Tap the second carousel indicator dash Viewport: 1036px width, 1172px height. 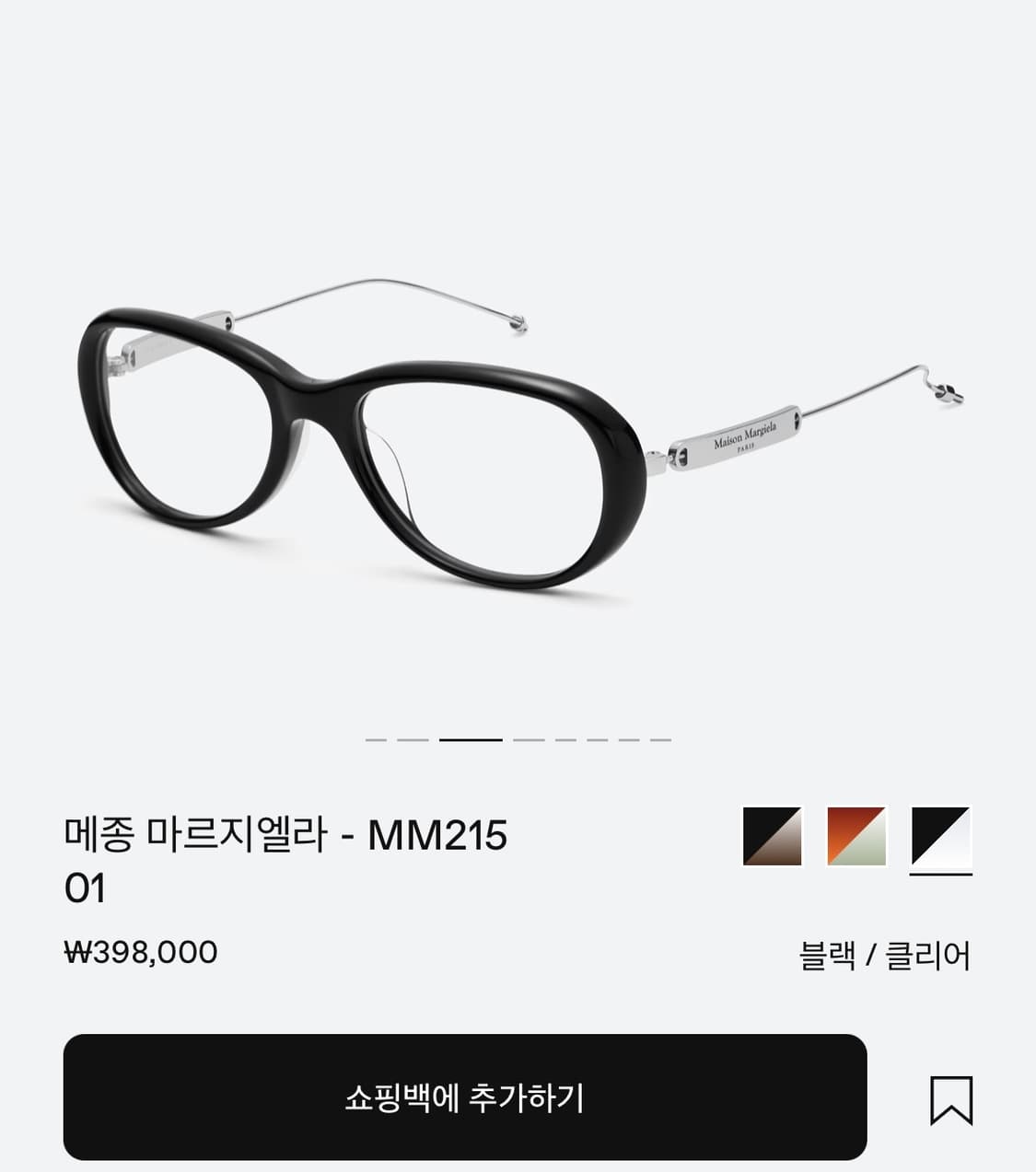coord(412,739)
